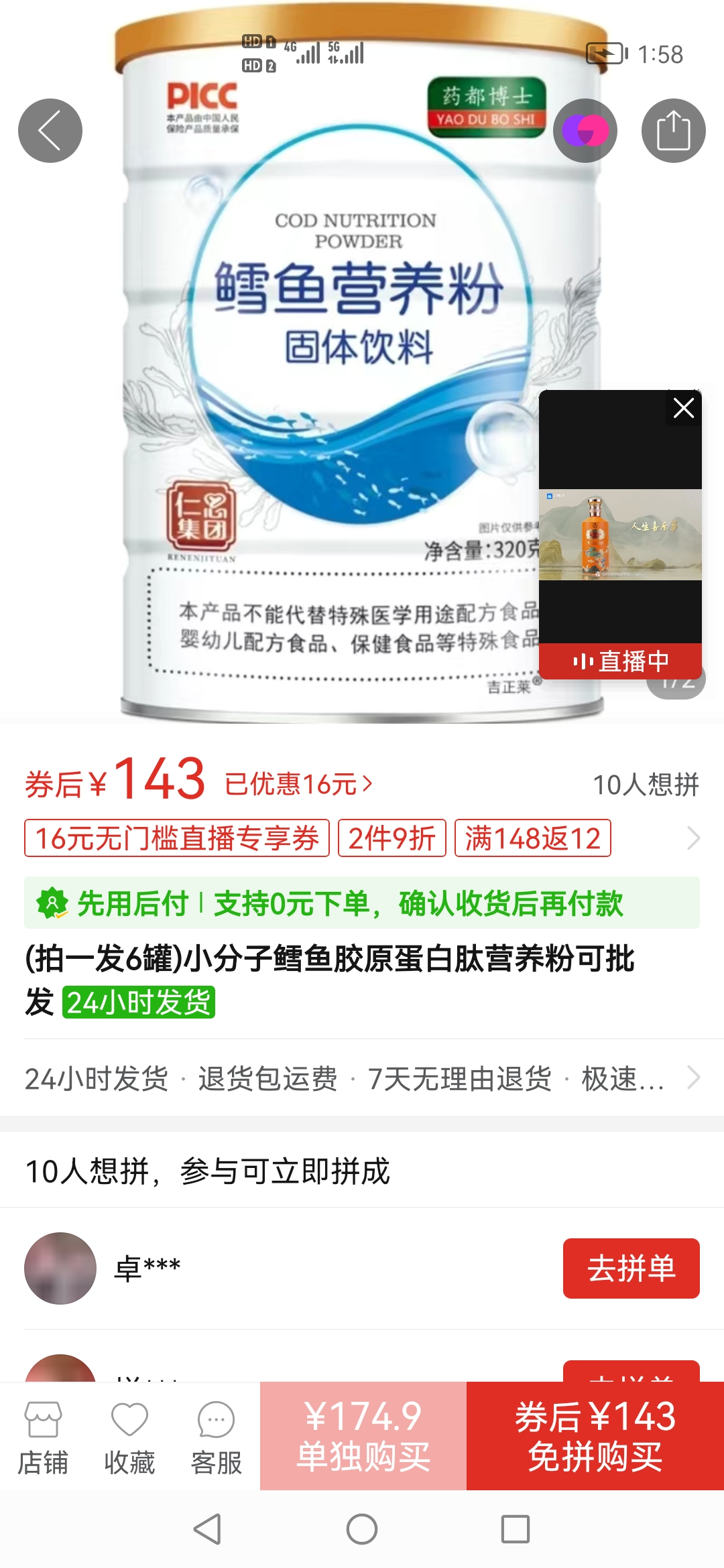Share this product via the share icon
This screenshot has height=1568, width=724.
[x=673, y=131]
